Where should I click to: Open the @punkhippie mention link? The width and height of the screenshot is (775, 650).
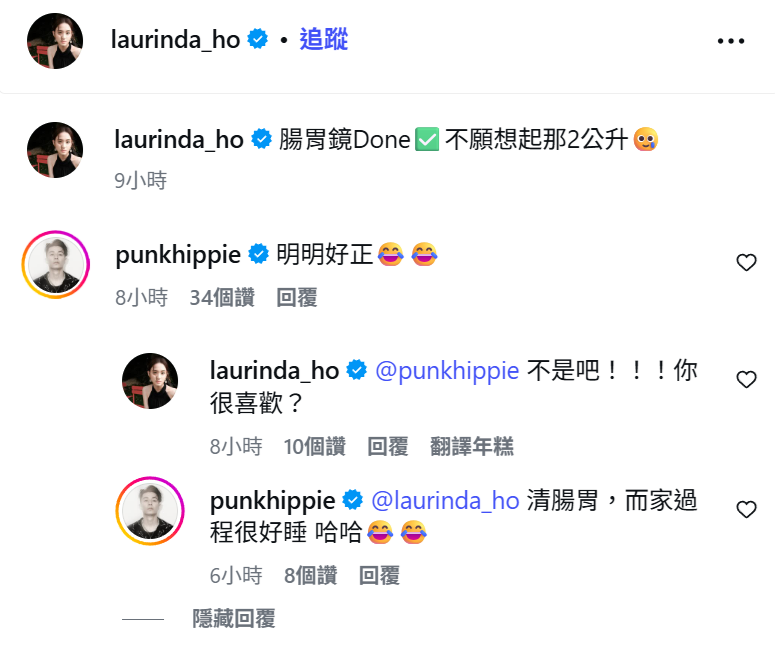click(447, 371)
